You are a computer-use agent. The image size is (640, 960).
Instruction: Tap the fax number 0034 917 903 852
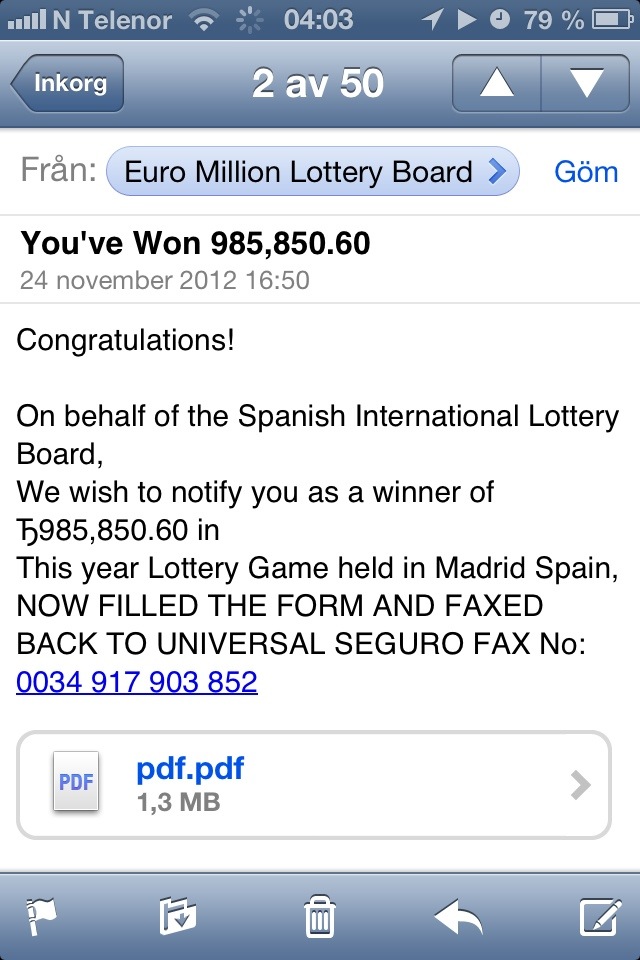coord(137,682)
